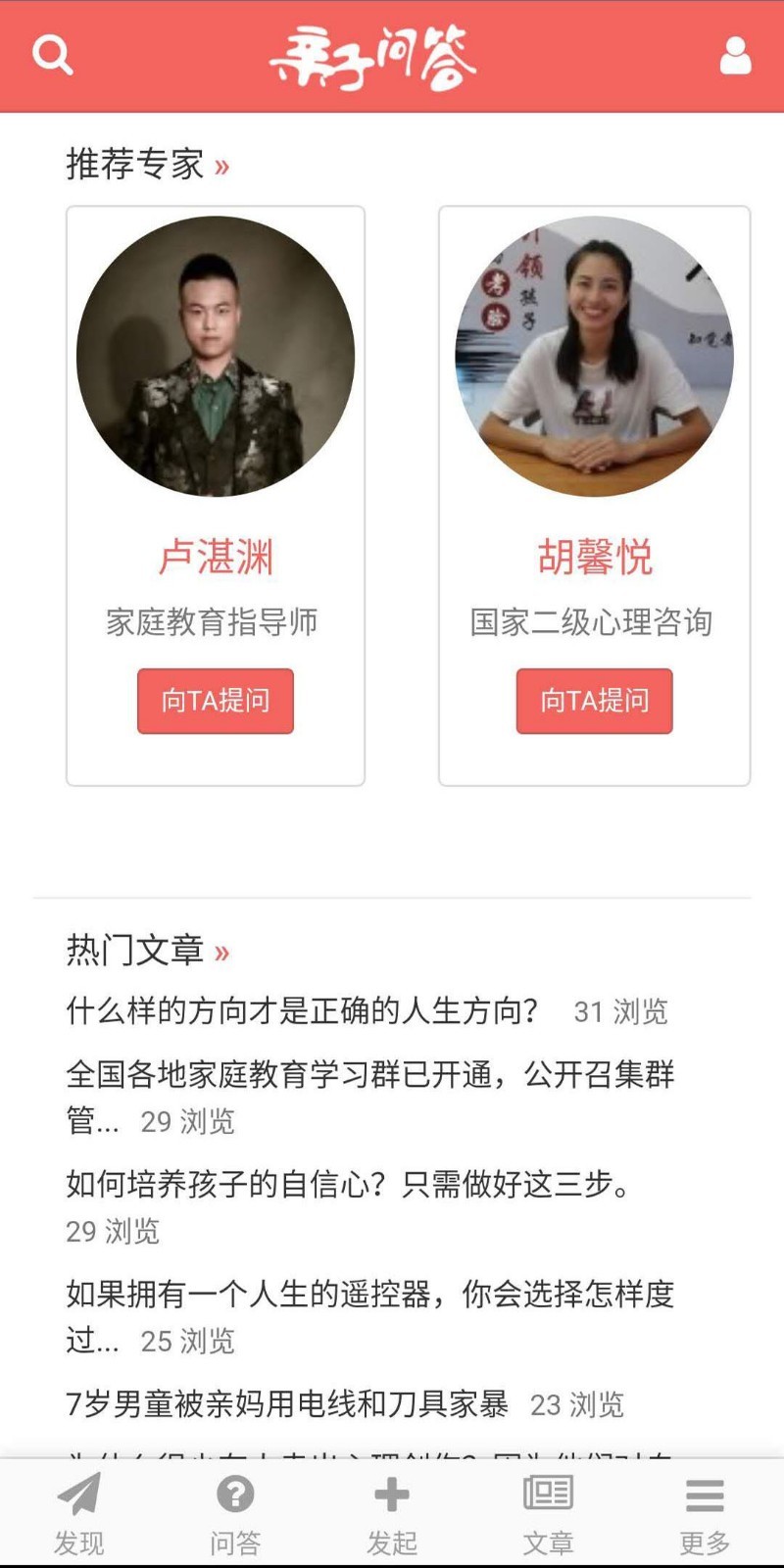
Task: Switch to the 发现 tab
Action: (x=78, y=1514)
